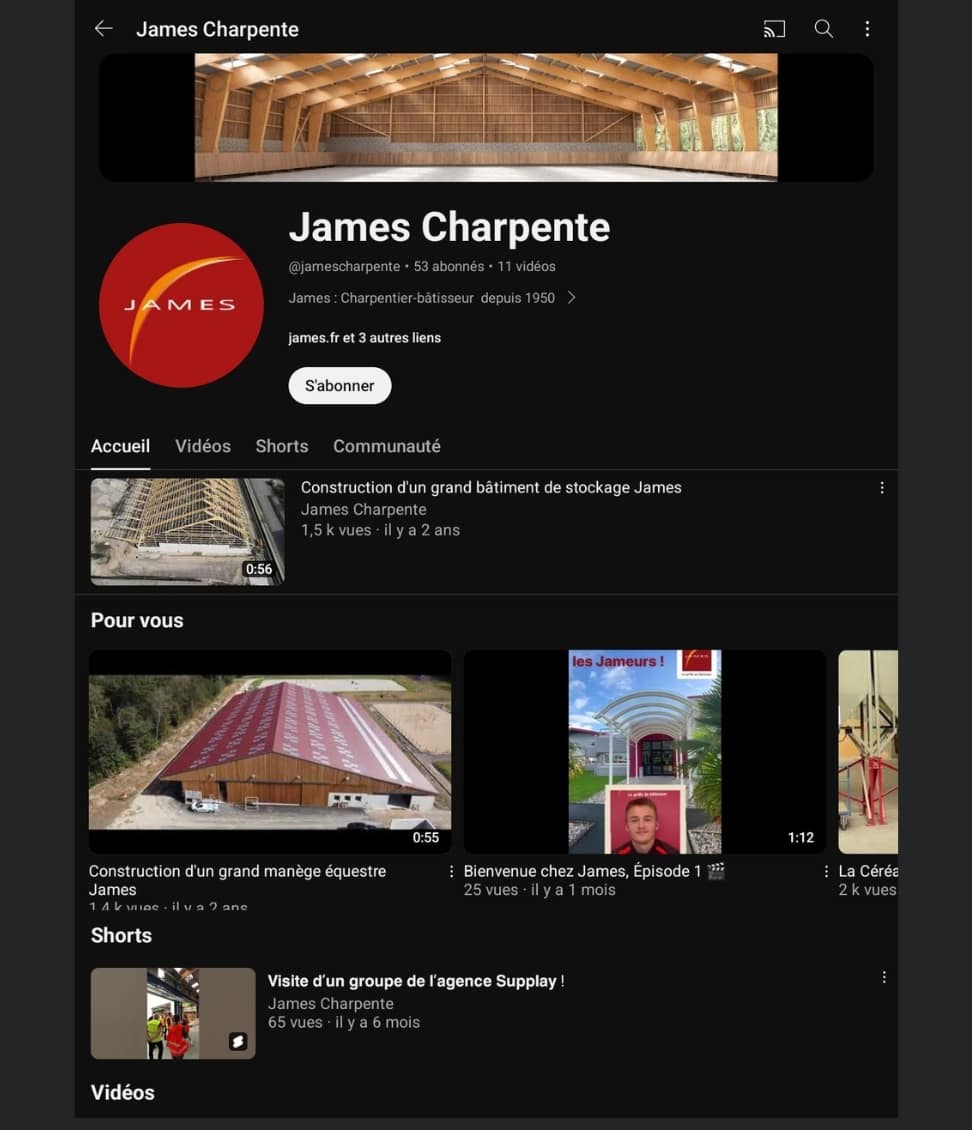Screen dimensions: 972x1130
Task: Expand the channel description chevron
Action: [572, 298]
